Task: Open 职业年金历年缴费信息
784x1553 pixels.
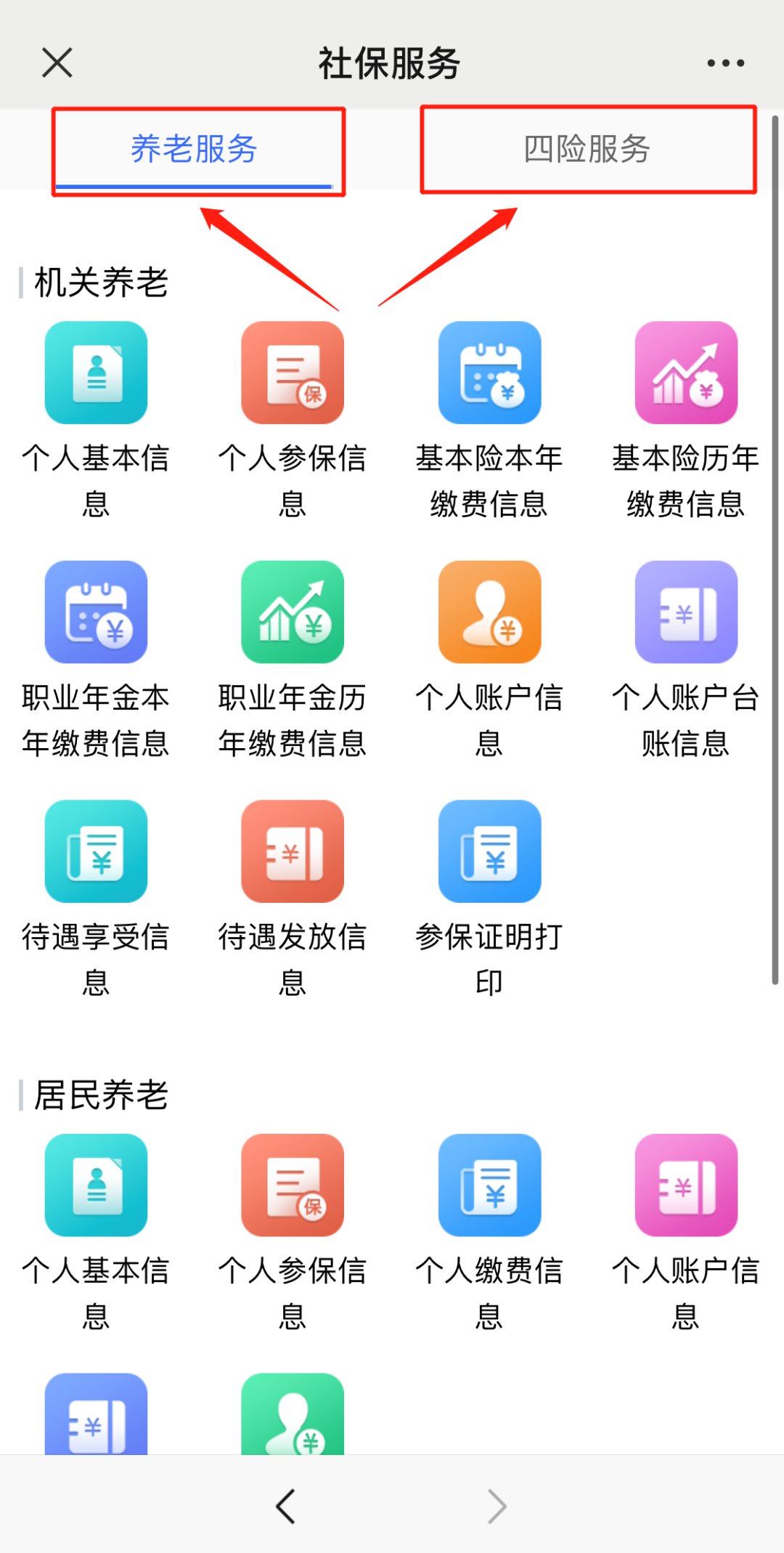Action: (x=293, y=612)
